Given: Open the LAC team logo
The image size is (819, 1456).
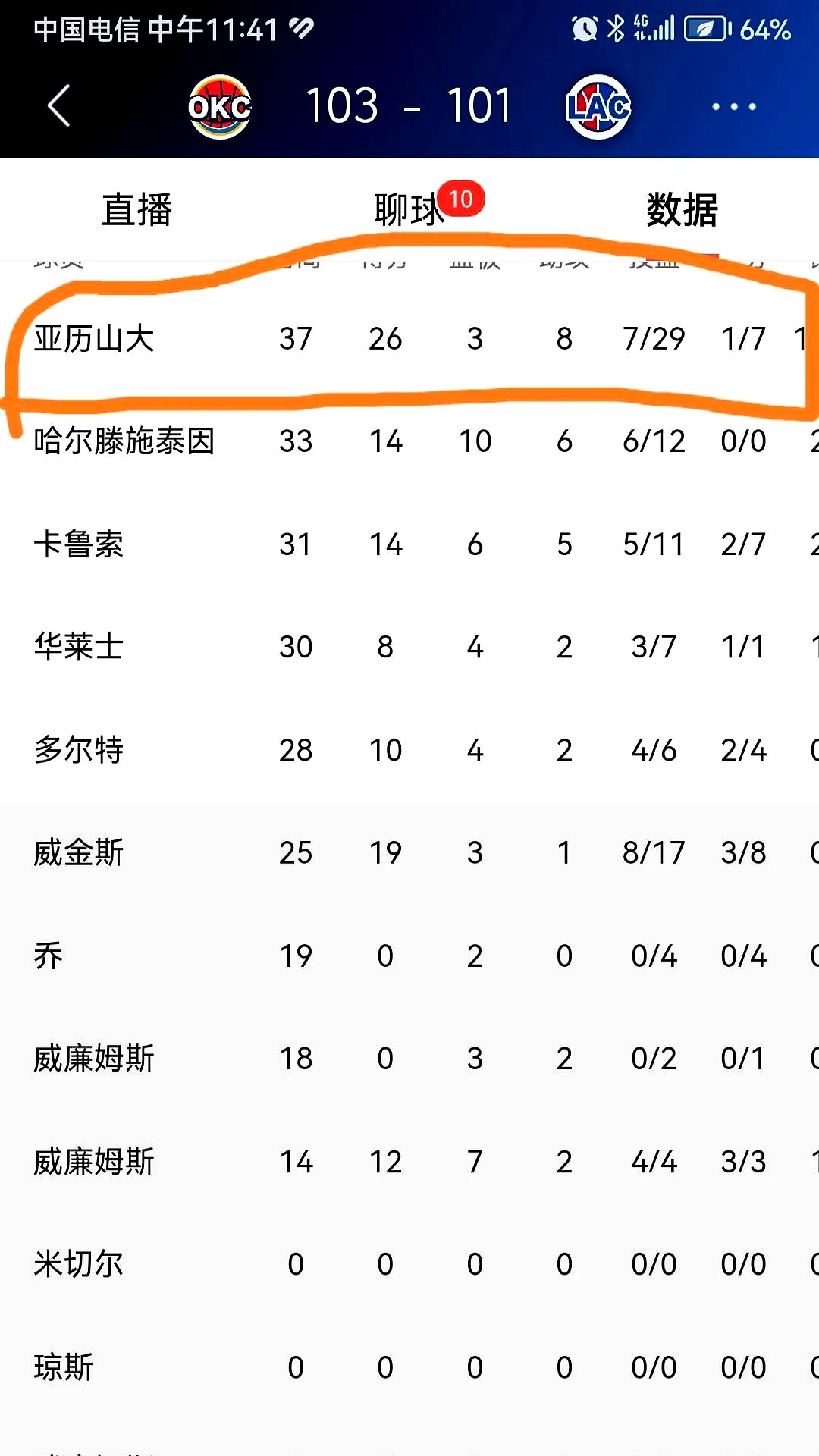Looking at the screenshot, I should tap(598, 107).
